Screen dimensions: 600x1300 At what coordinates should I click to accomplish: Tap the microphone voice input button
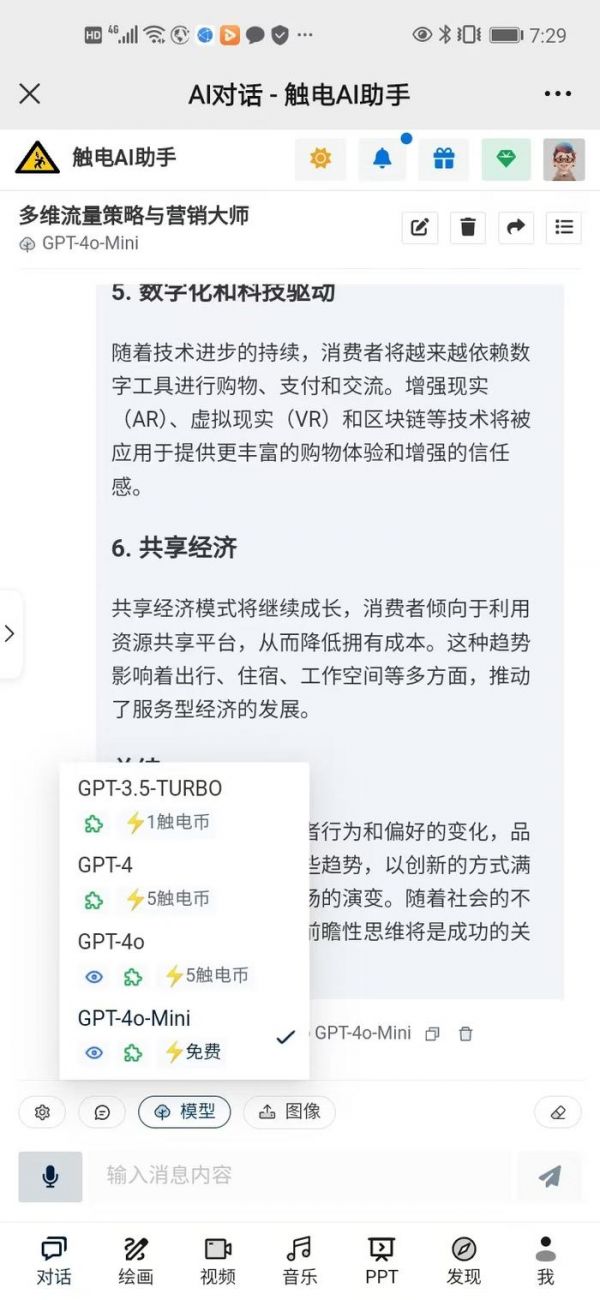50,1176
